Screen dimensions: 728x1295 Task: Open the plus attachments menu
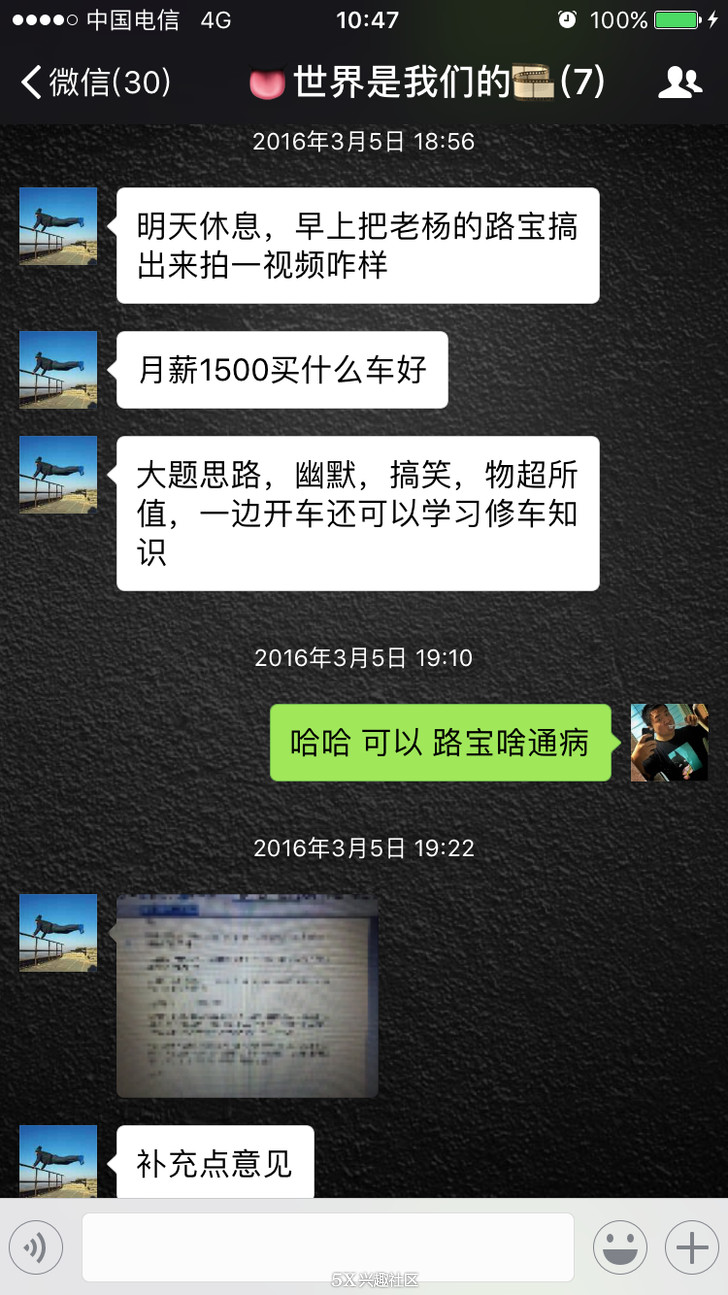click(692, 1247)
